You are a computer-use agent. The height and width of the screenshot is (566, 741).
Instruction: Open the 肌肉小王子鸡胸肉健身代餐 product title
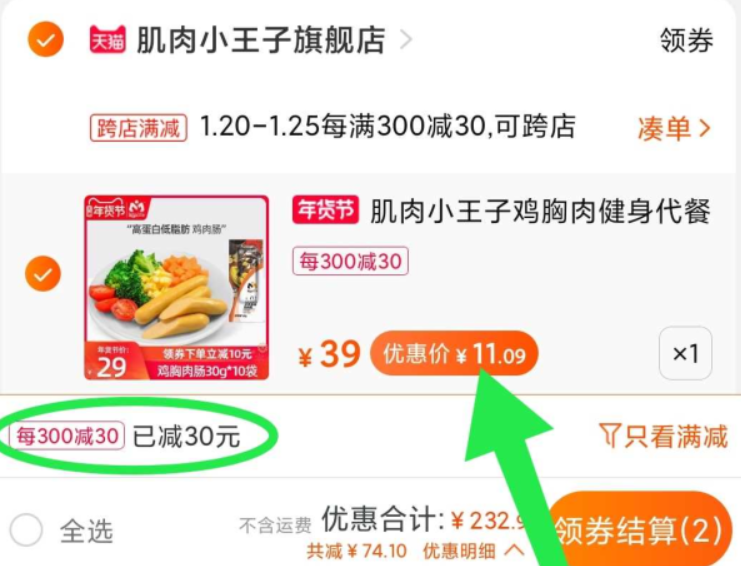[540, 211]
